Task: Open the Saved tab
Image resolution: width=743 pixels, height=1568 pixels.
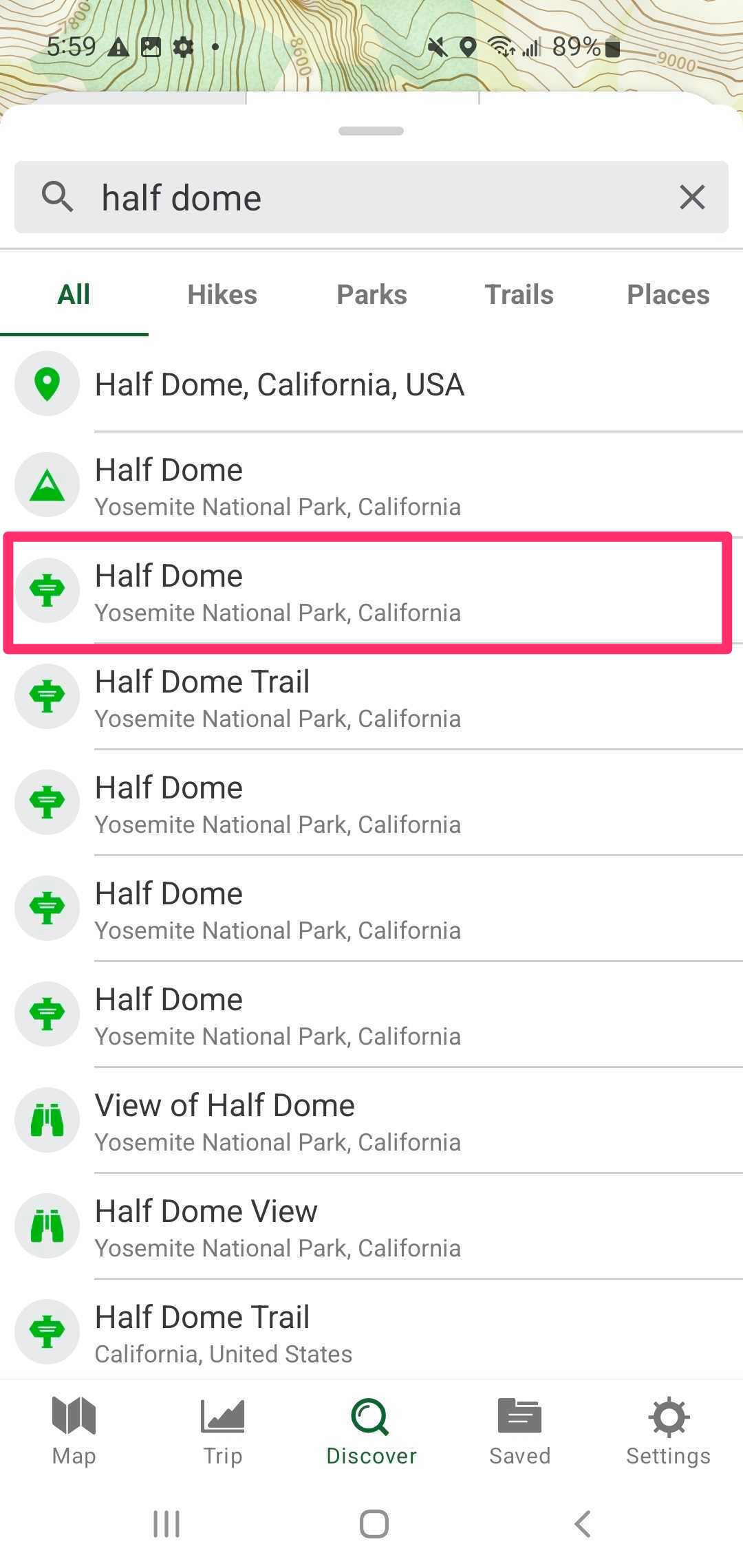Action: point(519,1430)
